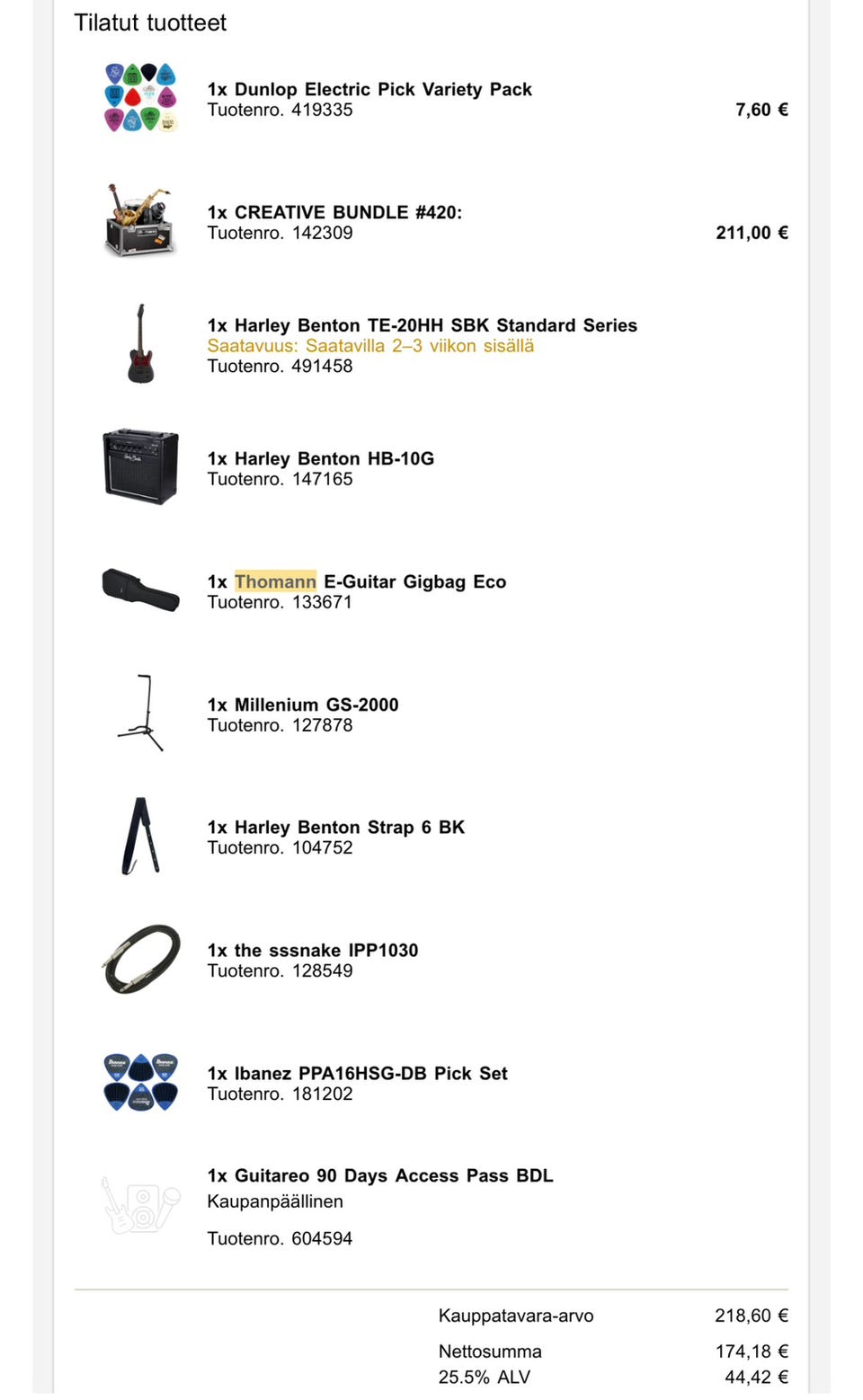Open the CREATIVE BUNDLE #420 product
The height and width of the screenshot is (1400, 863).
pyautogui.click(x=334, y=213)
